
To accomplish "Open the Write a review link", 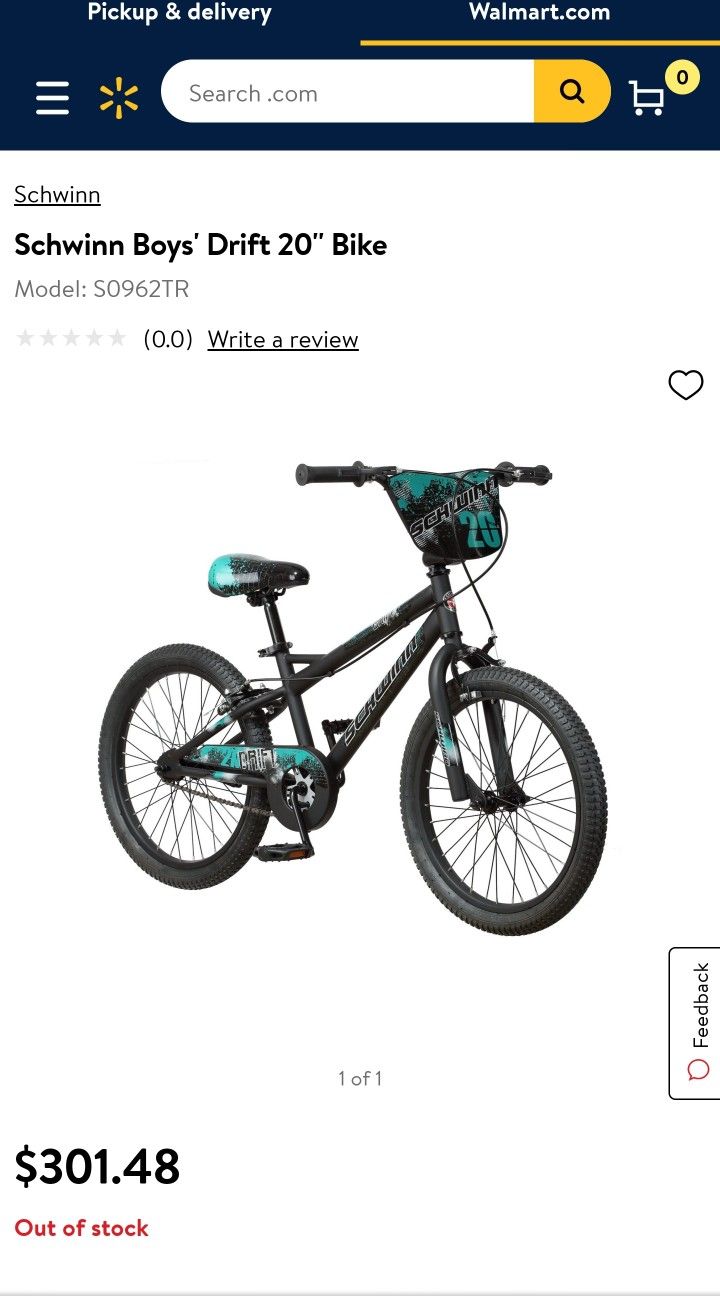I will [x=283, y=340].
